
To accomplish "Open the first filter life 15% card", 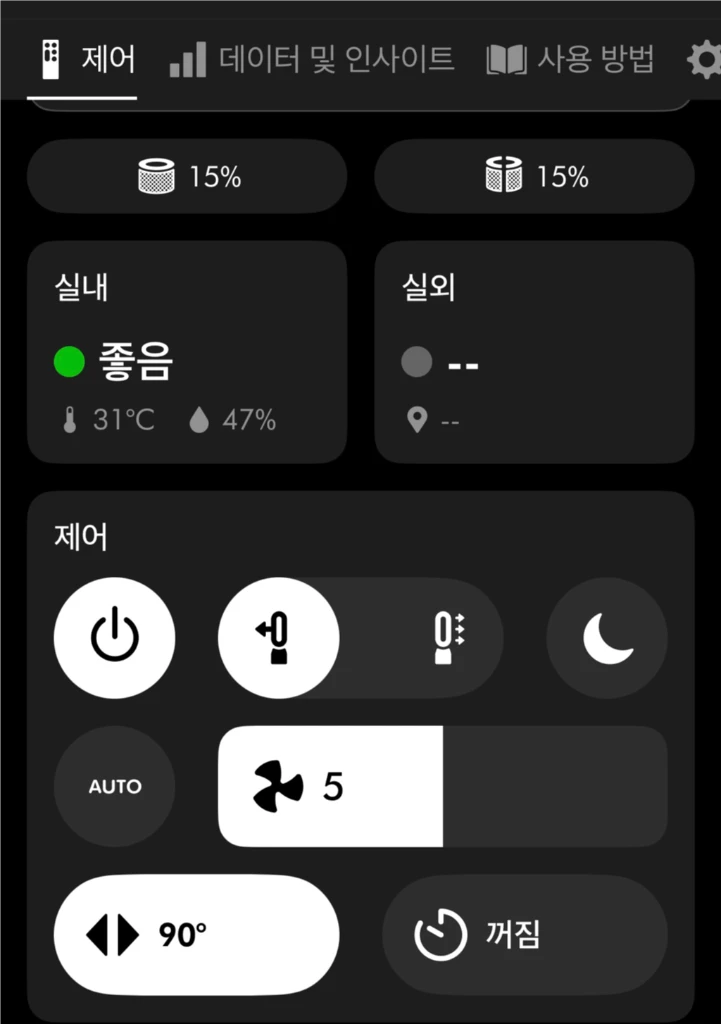I will (x=187, y=176).
